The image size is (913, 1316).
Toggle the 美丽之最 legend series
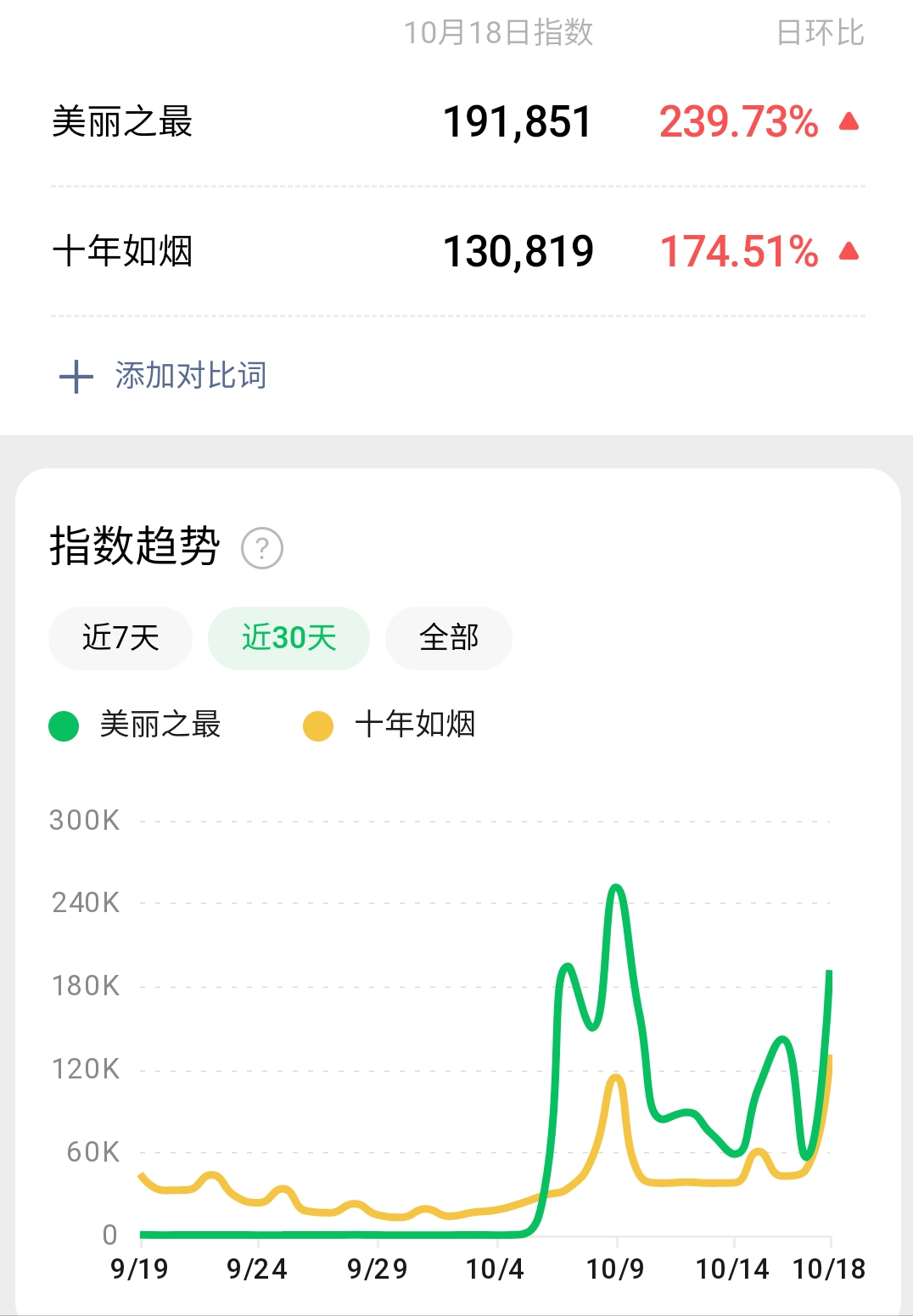136,725
